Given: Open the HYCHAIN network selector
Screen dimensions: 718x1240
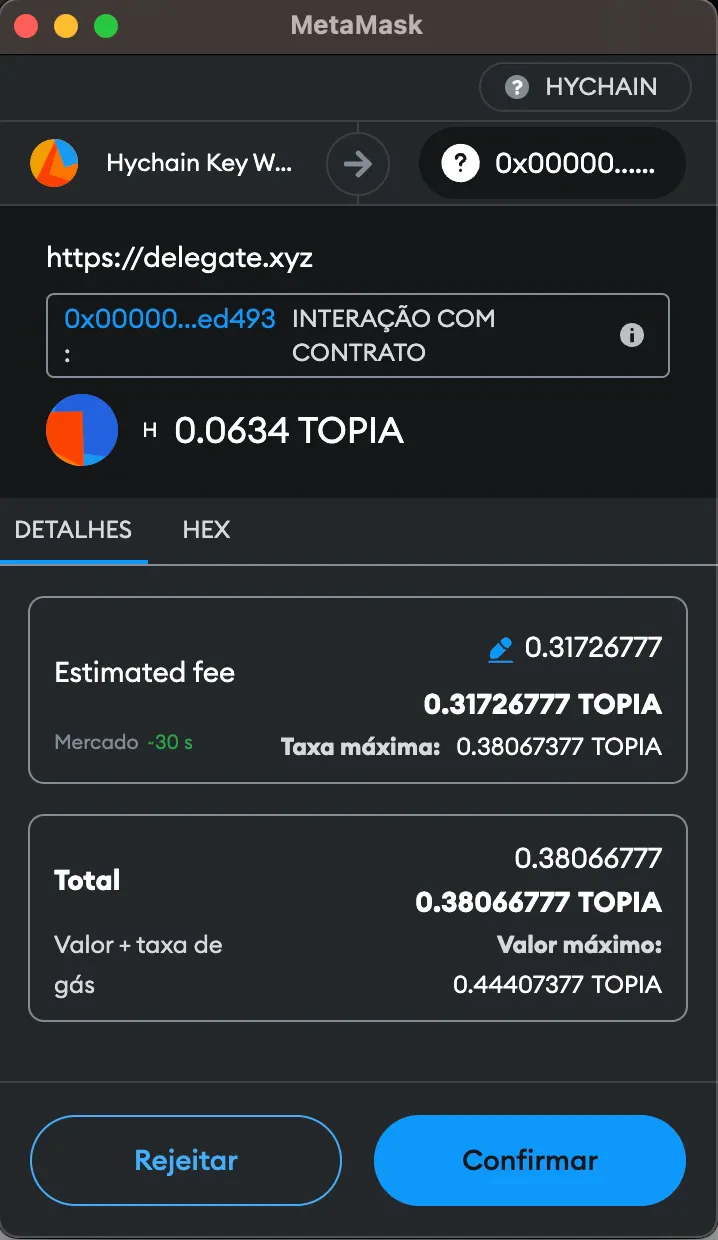Looking at the screenshot, I should click(x=585, y=87).
